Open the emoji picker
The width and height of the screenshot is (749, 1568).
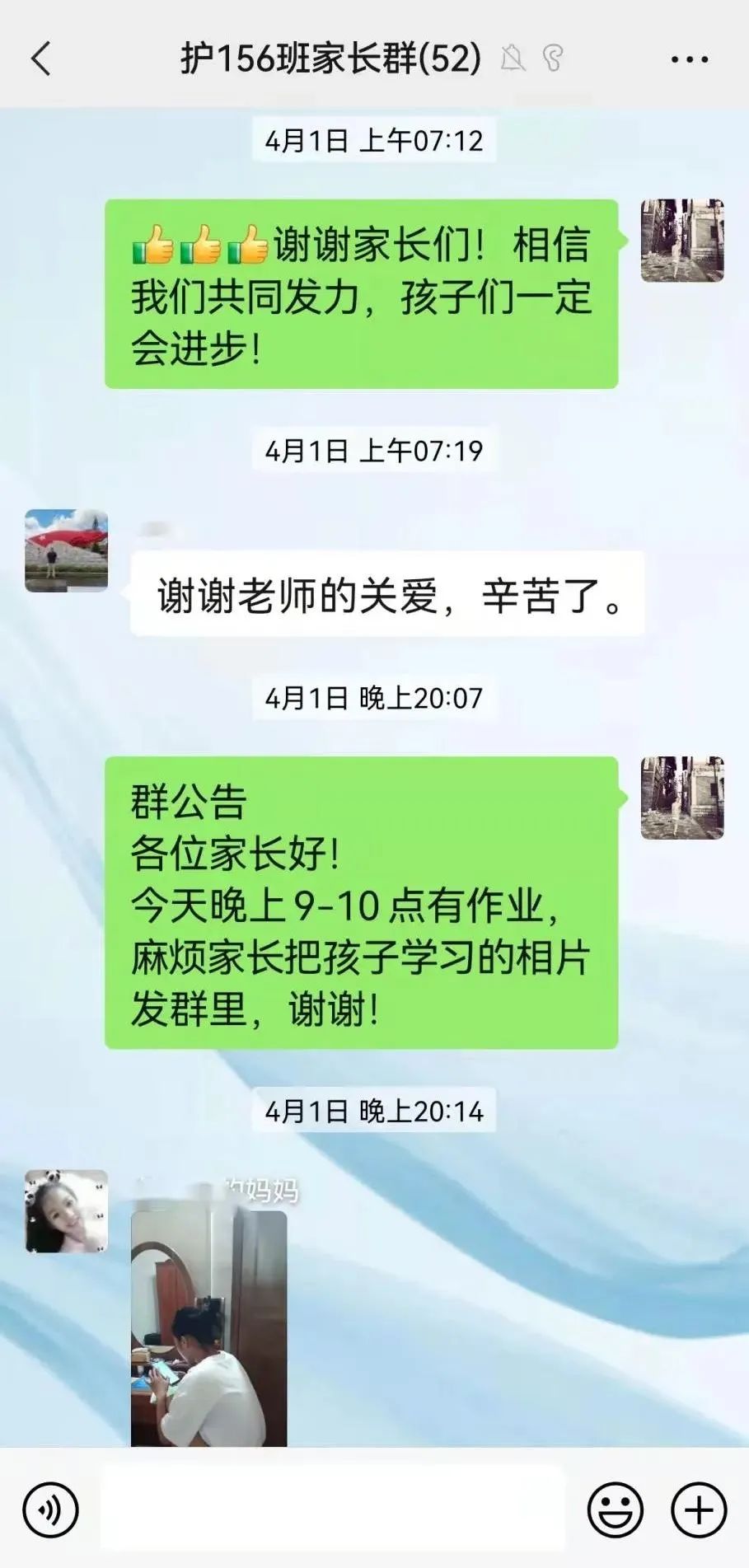(615, 1509)
